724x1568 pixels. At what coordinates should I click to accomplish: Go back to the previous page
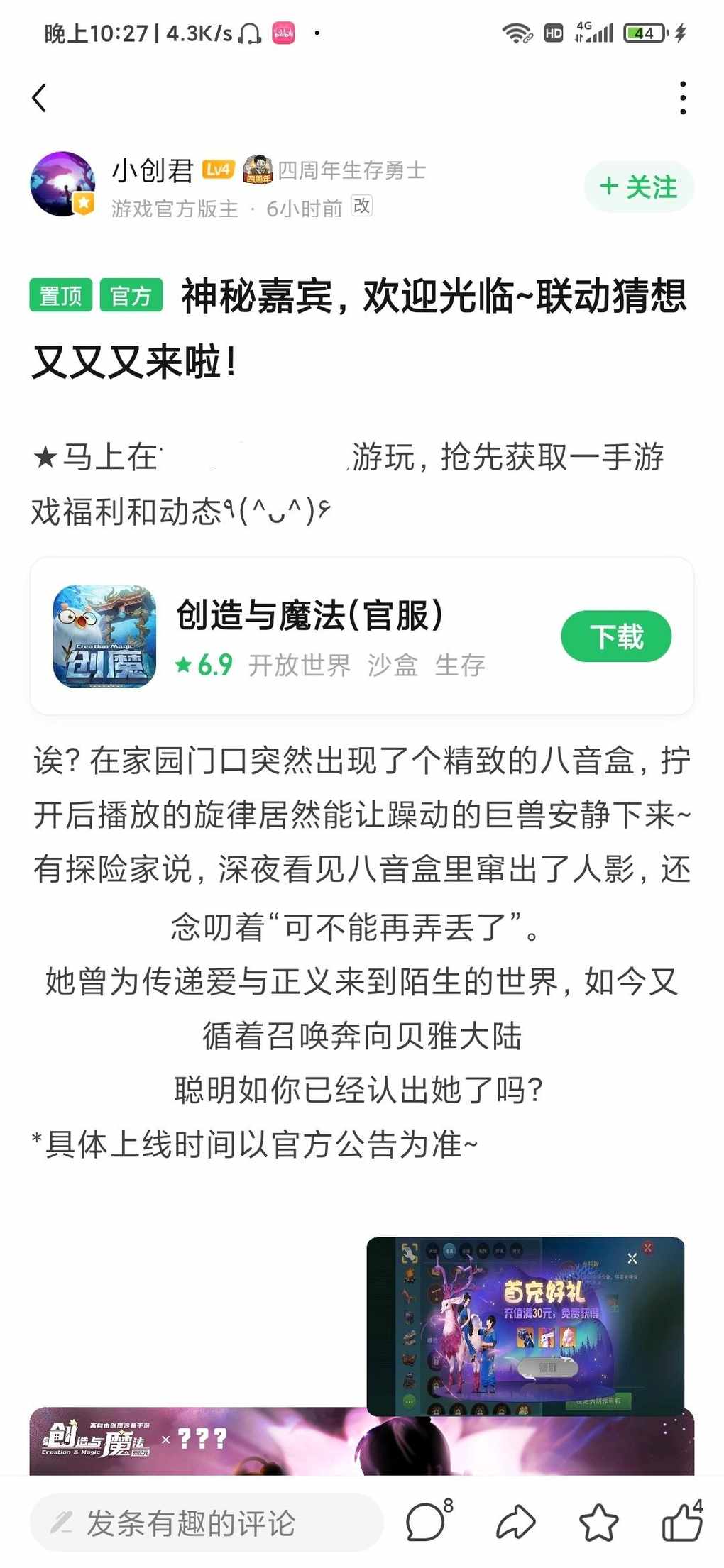click(40, 98)
